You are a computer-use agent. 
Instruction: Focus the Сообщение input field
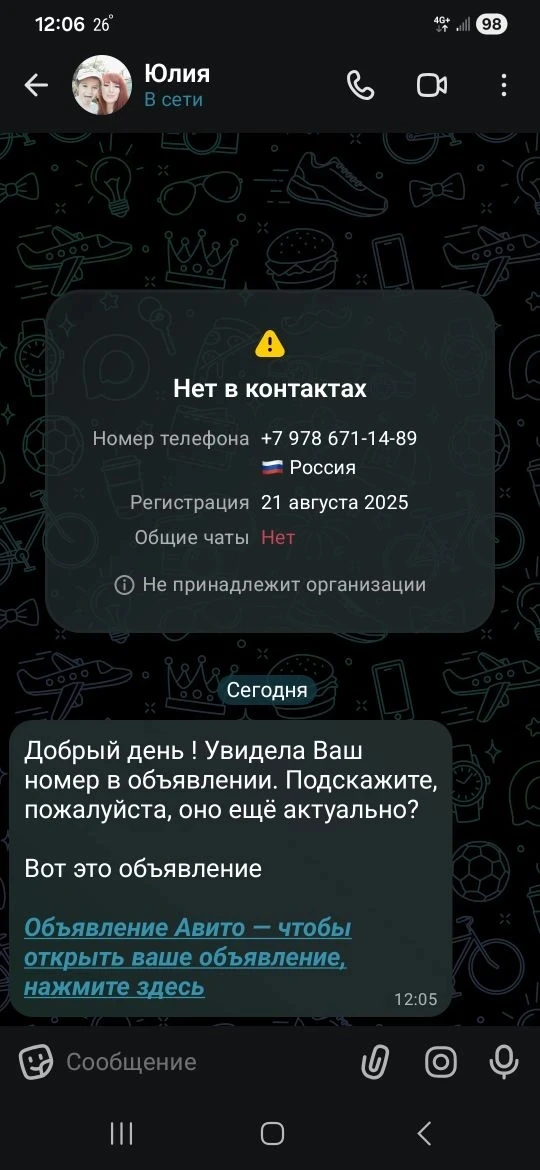[x=201, y=1061]
